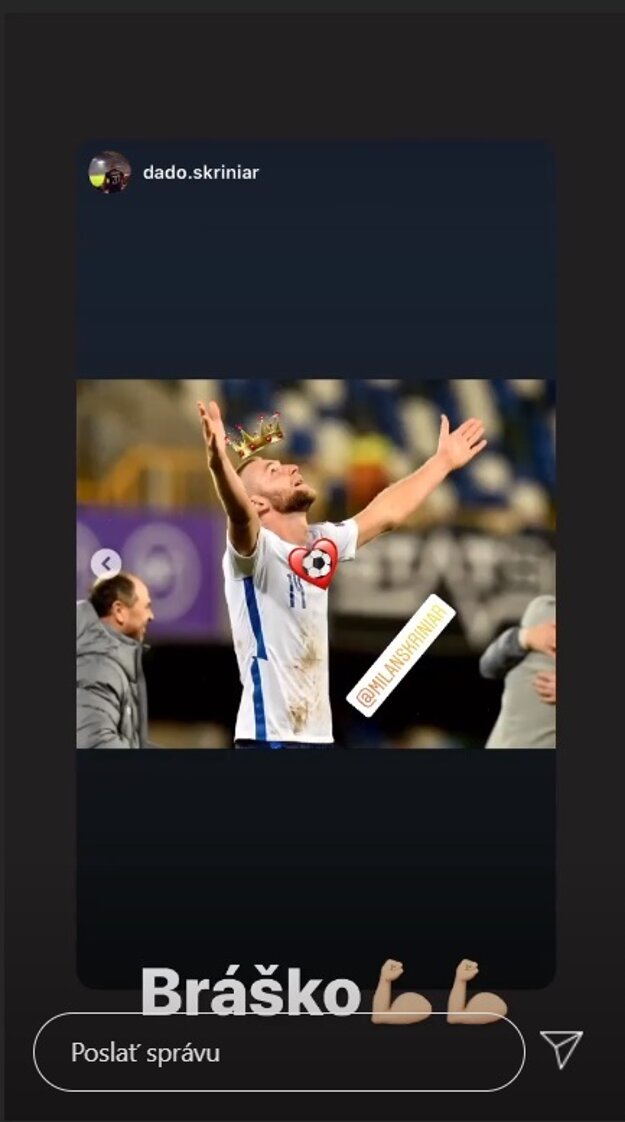Share this story via paper plane icon
Screen dimensions: 625x1122
pos(561,1049)
